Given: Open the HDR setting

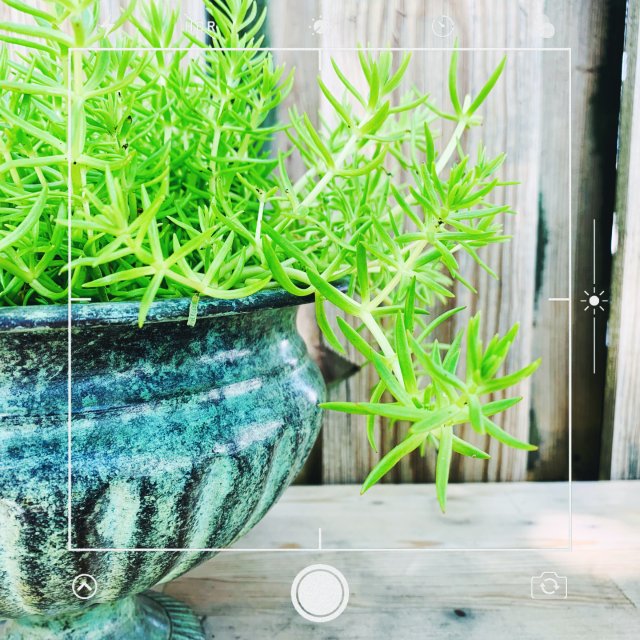Looking at the screenshot, I should pyautogui.click(x=201, y=26).
